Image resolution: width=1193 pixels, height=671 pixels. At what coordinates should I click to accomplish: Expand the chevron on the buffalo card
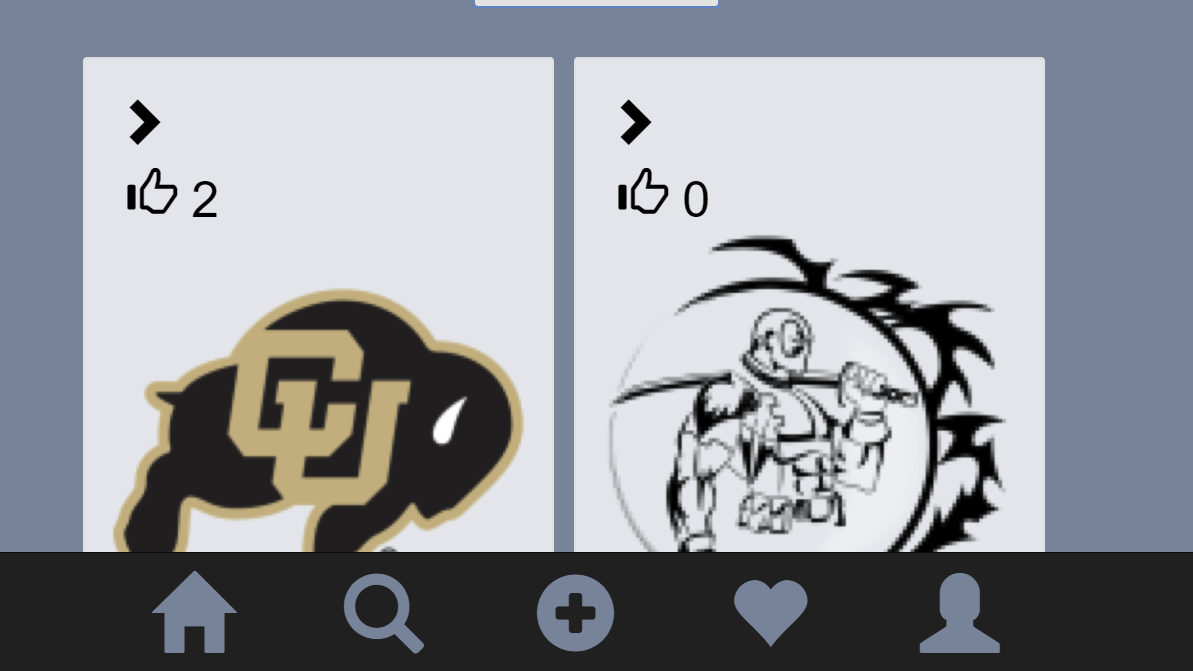[x=144, y=123]
